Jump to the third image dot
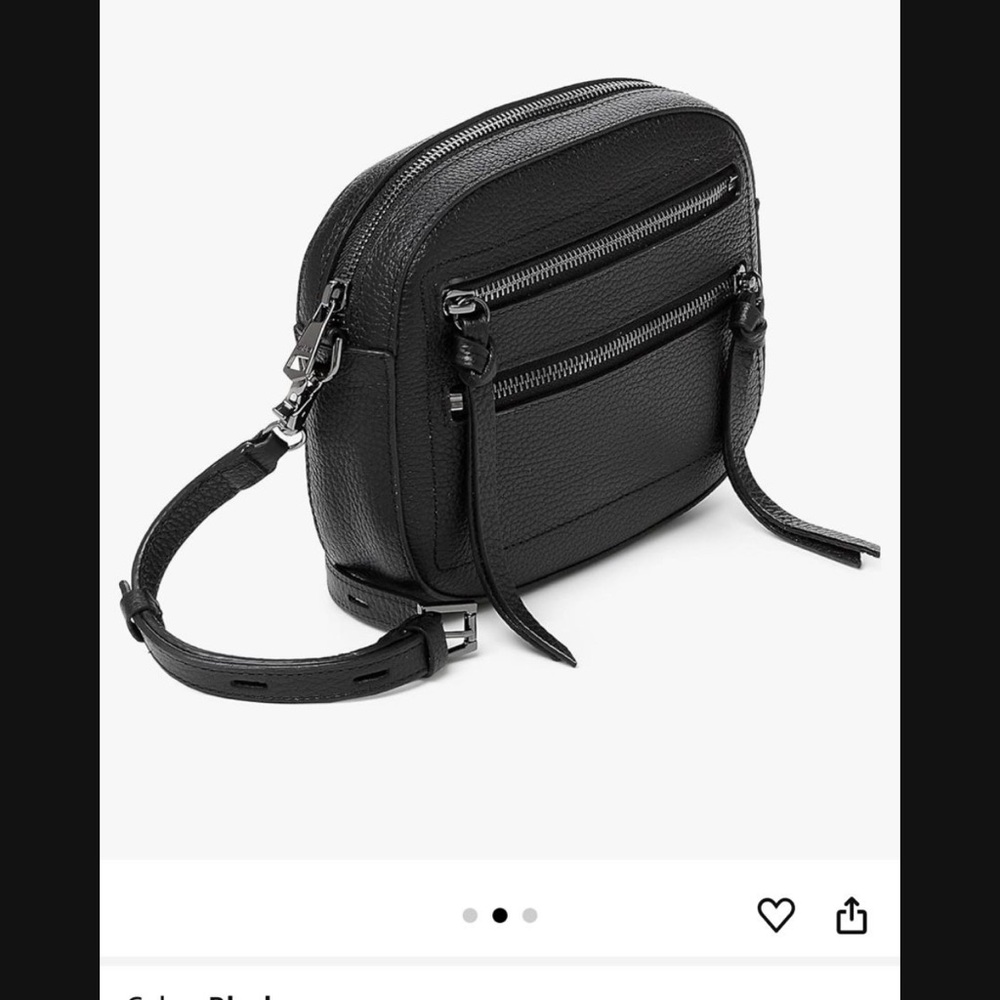1000x1000 pixels. (x=530, y=915)
